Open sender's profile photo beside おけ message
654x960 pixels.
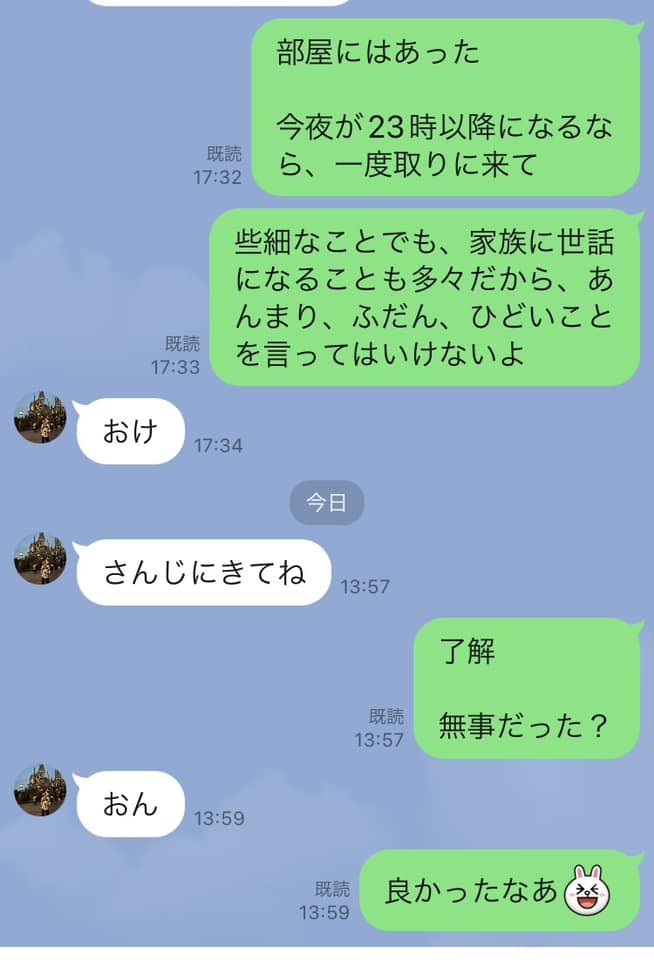click(x=40, y=417)
